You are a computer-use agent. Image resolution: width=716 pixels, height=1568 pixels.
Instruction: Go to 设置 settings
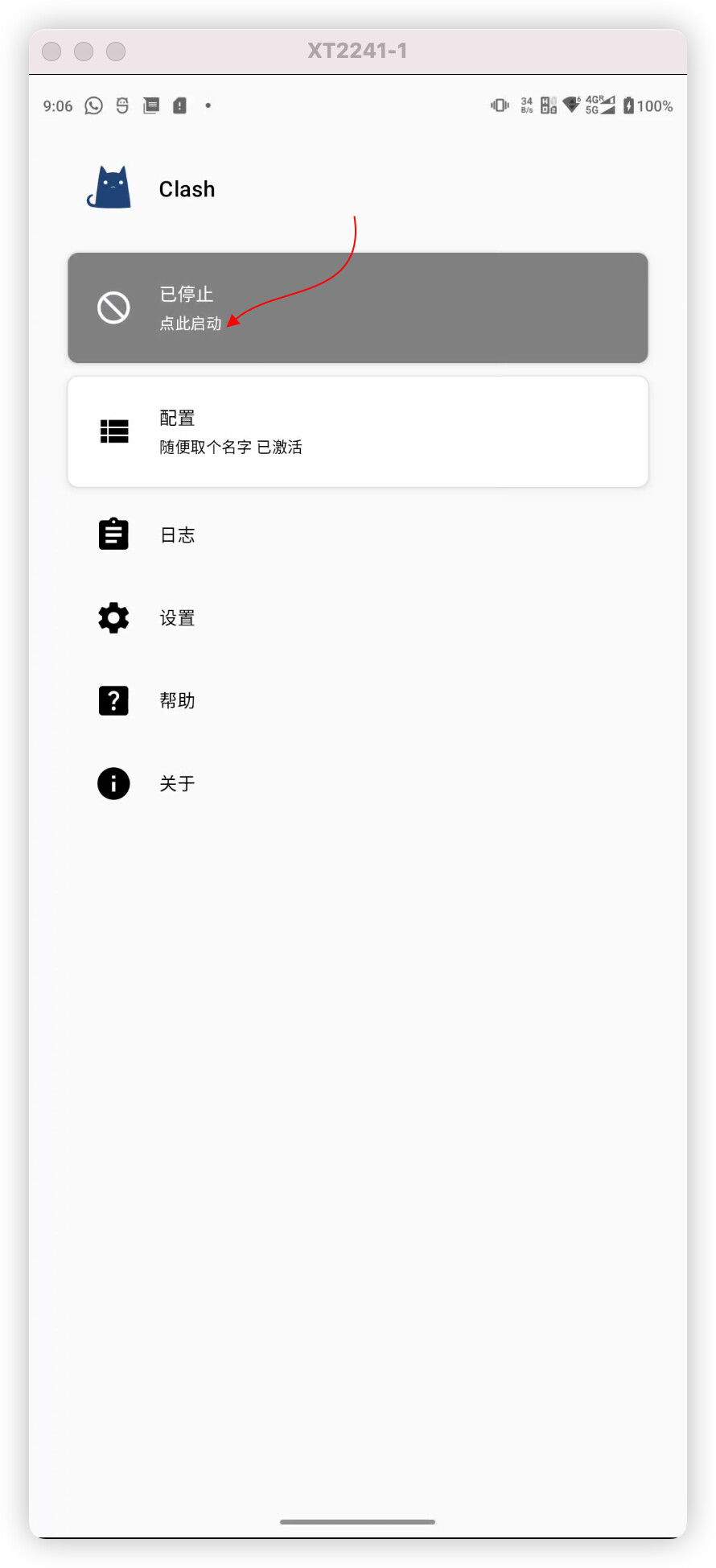[x=358, y=617]
